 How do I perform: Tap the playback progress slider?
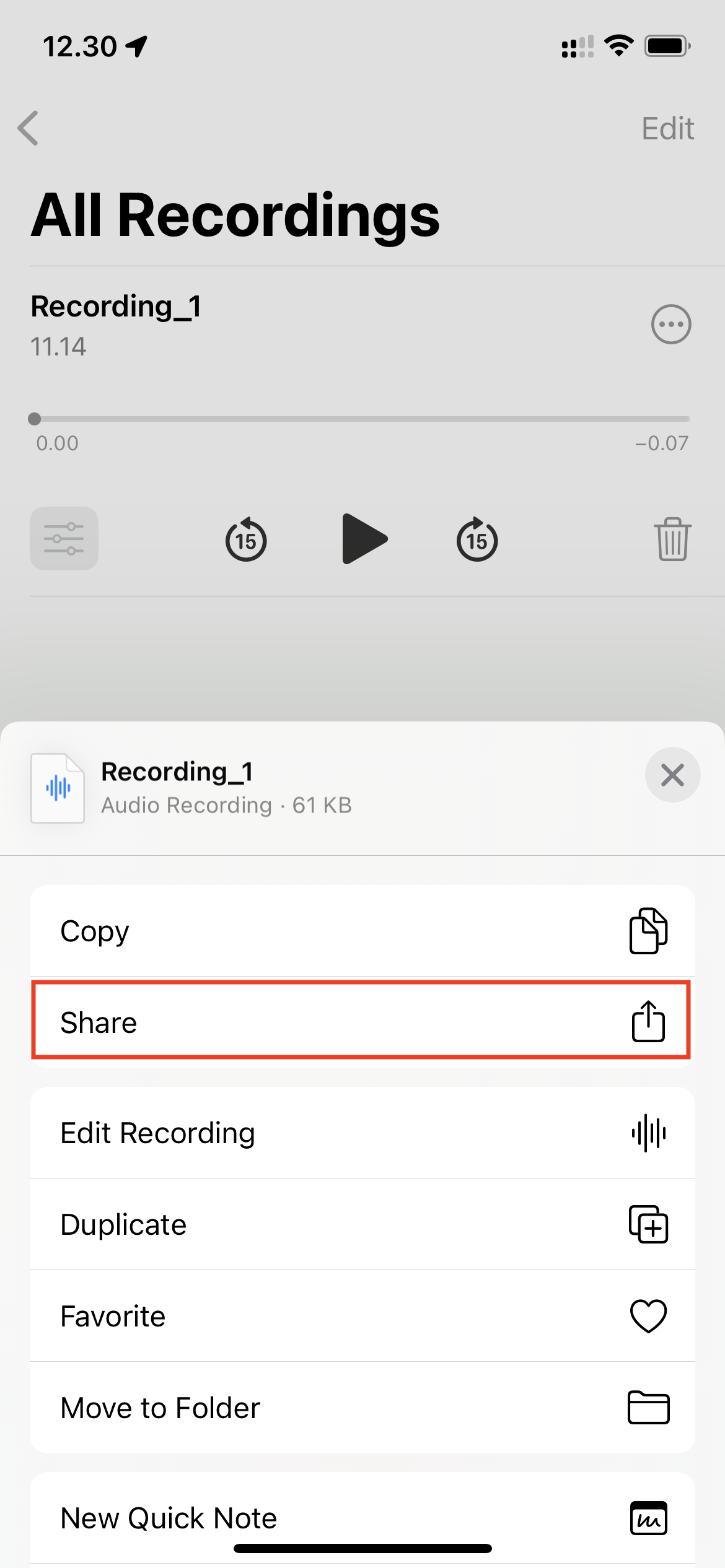362,419
